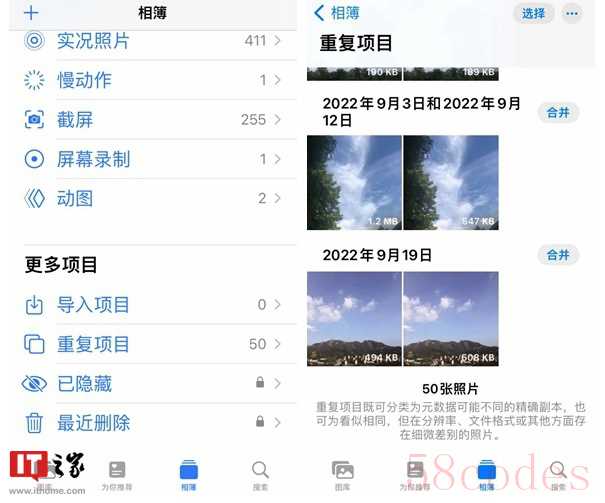Tap the 选择 button

(534, 13)
